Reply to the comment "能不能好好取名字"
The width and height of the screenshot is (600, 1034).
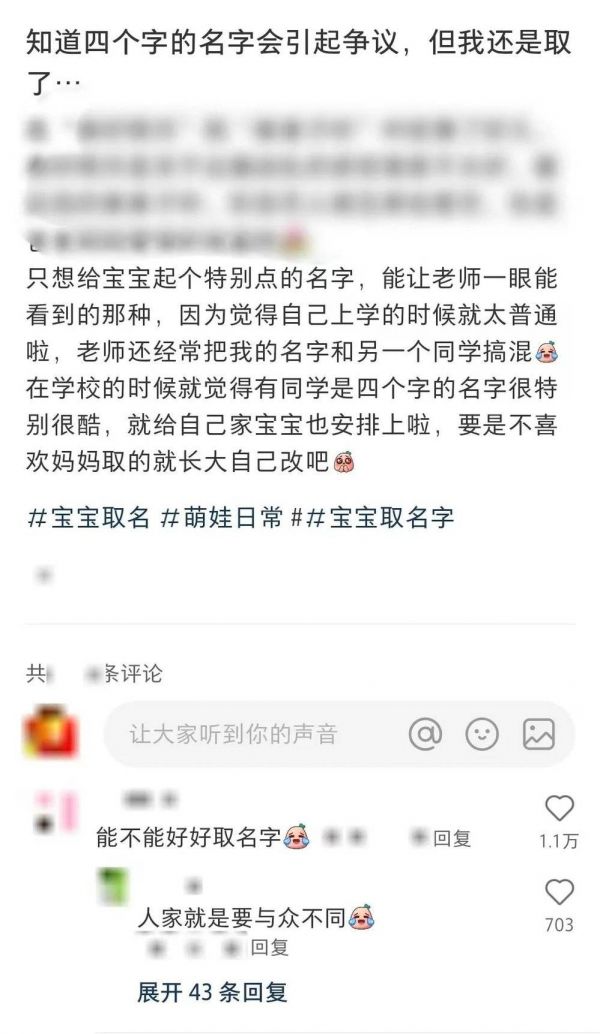tap(452, 839)
